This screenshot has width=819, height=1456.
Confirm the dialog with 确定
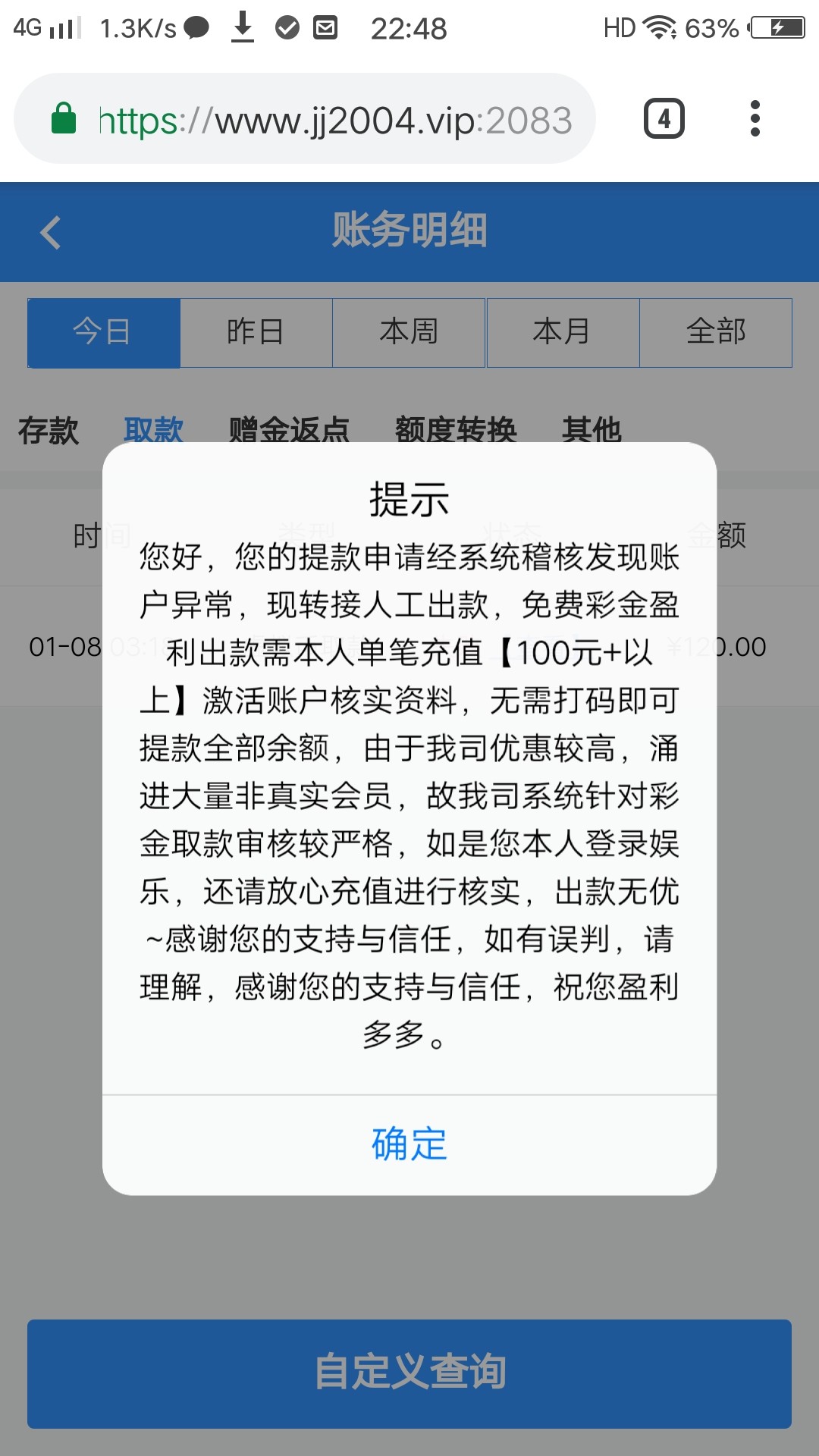409,1144
